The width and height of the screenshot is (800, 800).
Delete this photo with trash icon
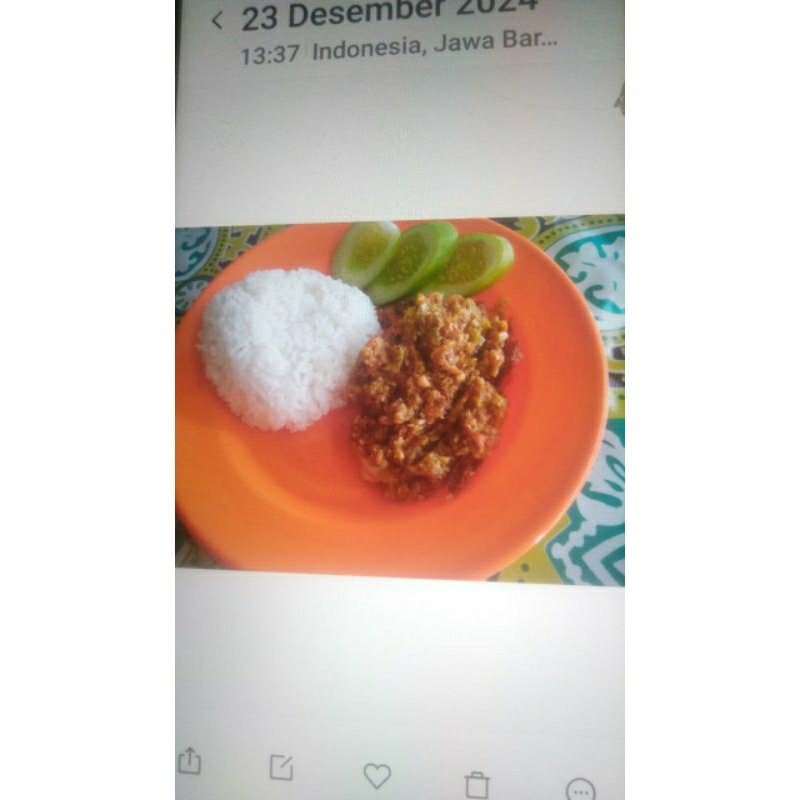click(x=477, y=784)
